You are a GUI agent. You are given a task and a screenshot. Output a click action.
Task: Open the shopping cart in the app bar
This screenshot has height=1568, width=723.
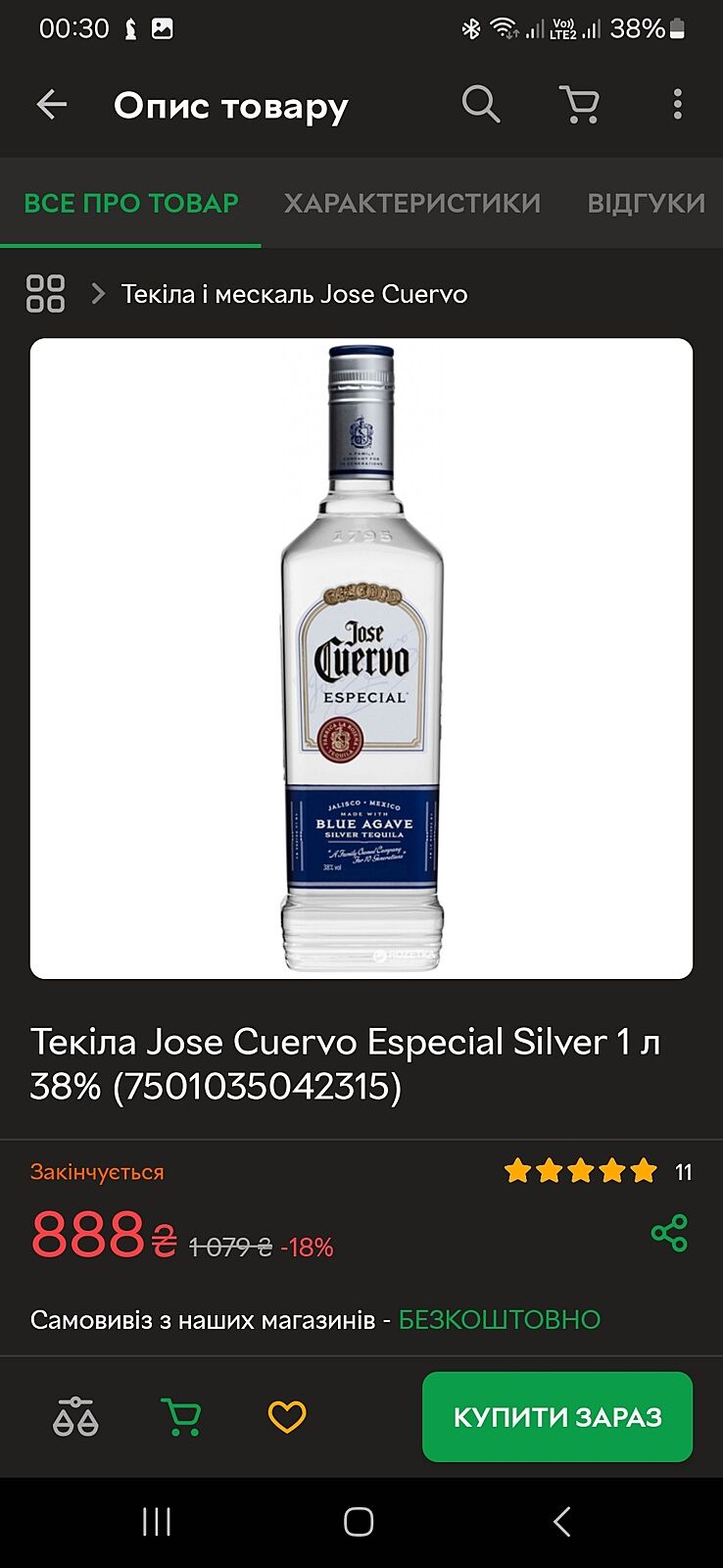579,104
